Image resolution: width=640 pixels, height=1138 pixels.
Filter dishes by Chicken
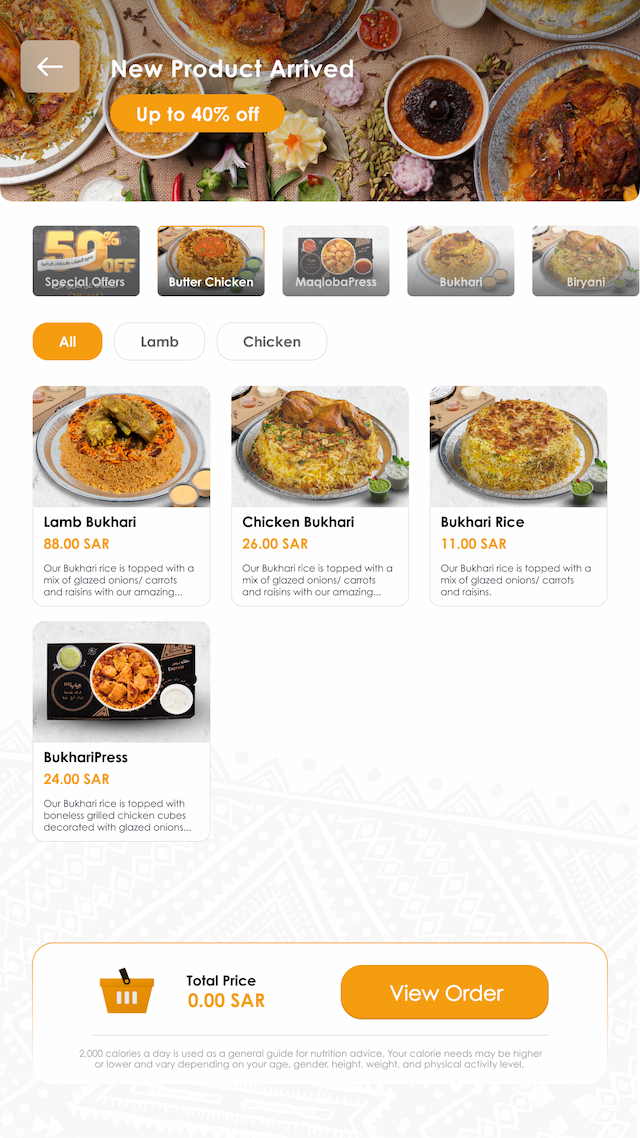(272, 341)
